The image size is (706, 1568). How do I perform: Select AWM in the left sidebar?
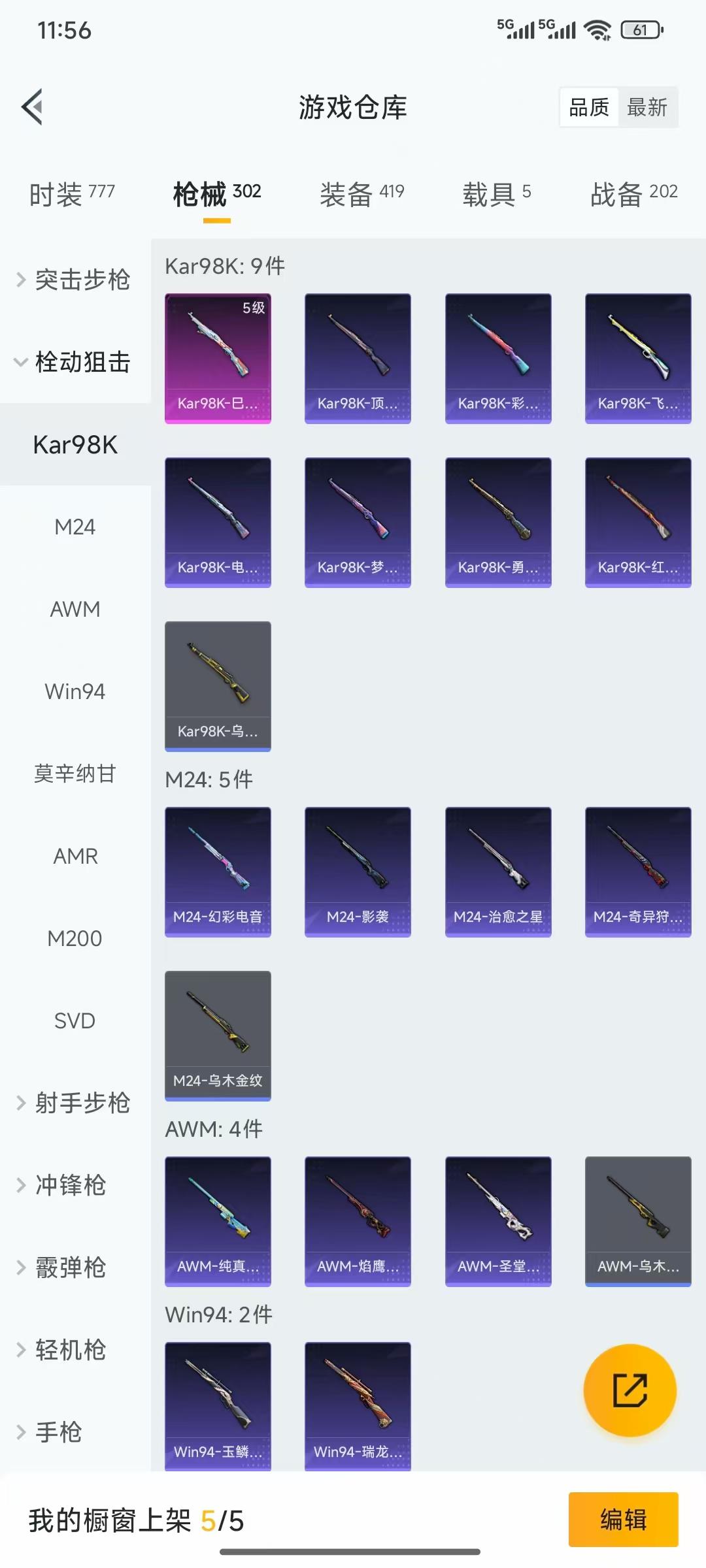(74, 609)
